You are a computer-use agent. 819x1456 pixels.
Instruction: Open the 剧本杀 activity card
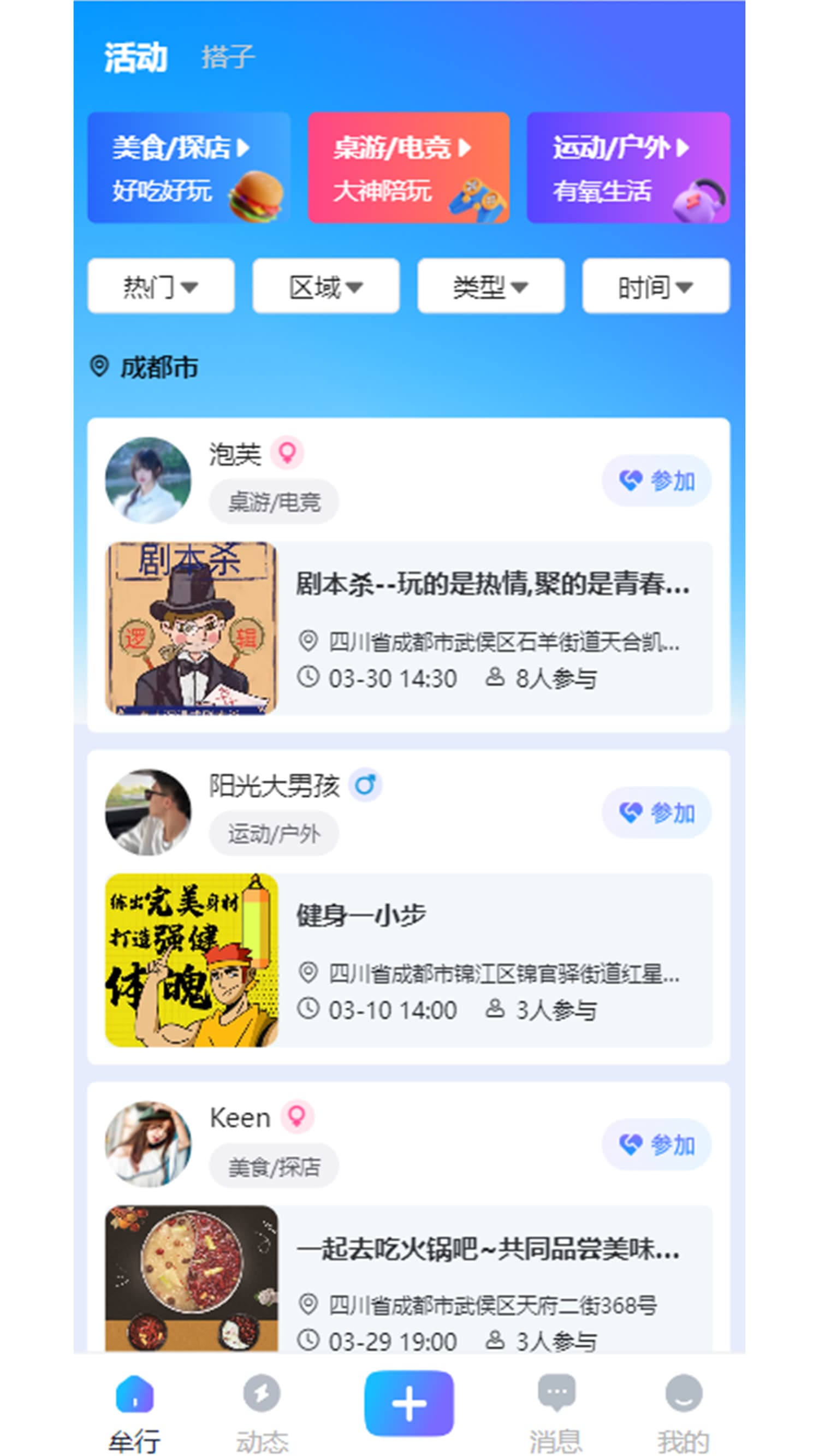click(492, 627)
